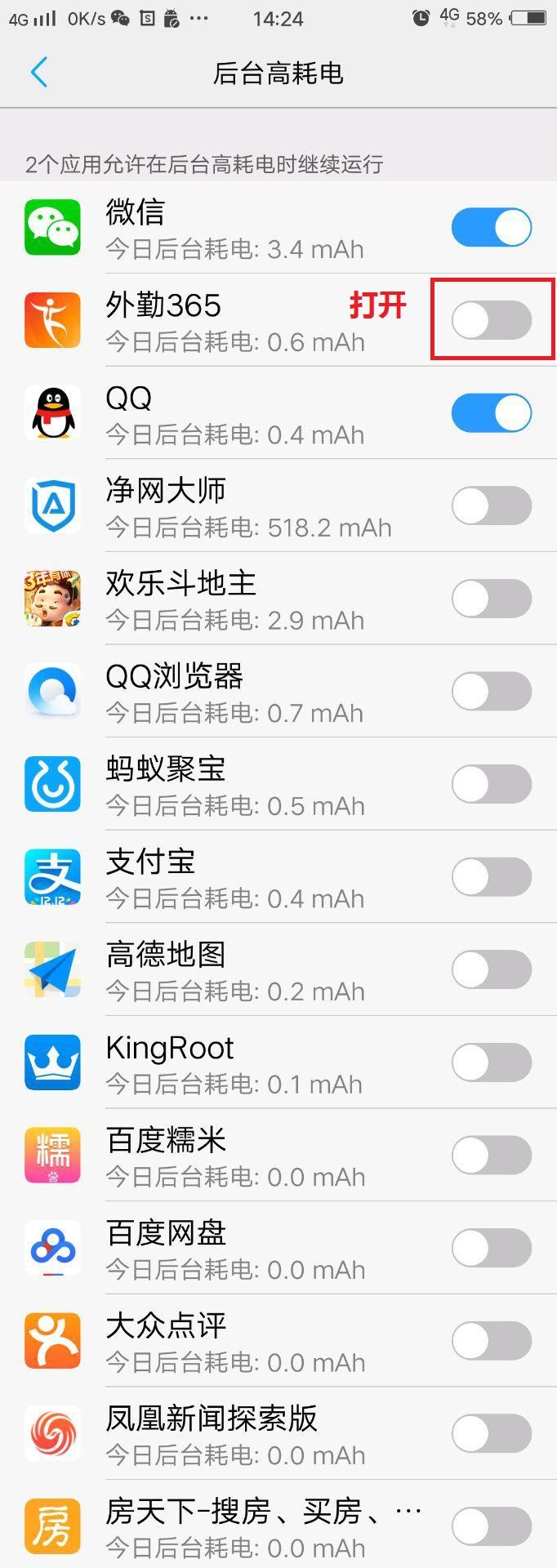Enable the KingRoot switch
Screen dimensions: 557x1568
492,1062
